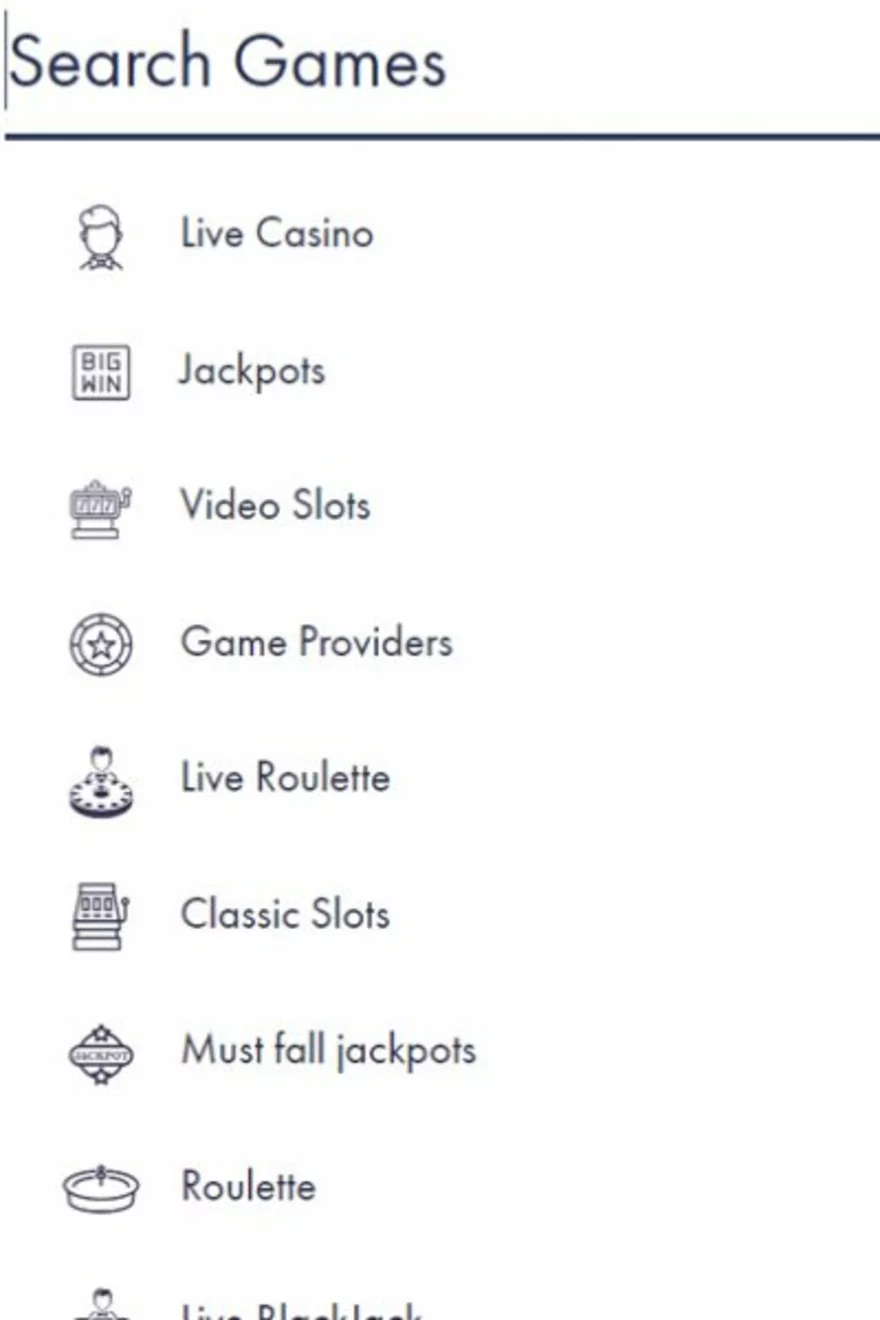This screenshot has width=880, height=1320.
Task: View Must fall jackpots
Action: 328,1050
